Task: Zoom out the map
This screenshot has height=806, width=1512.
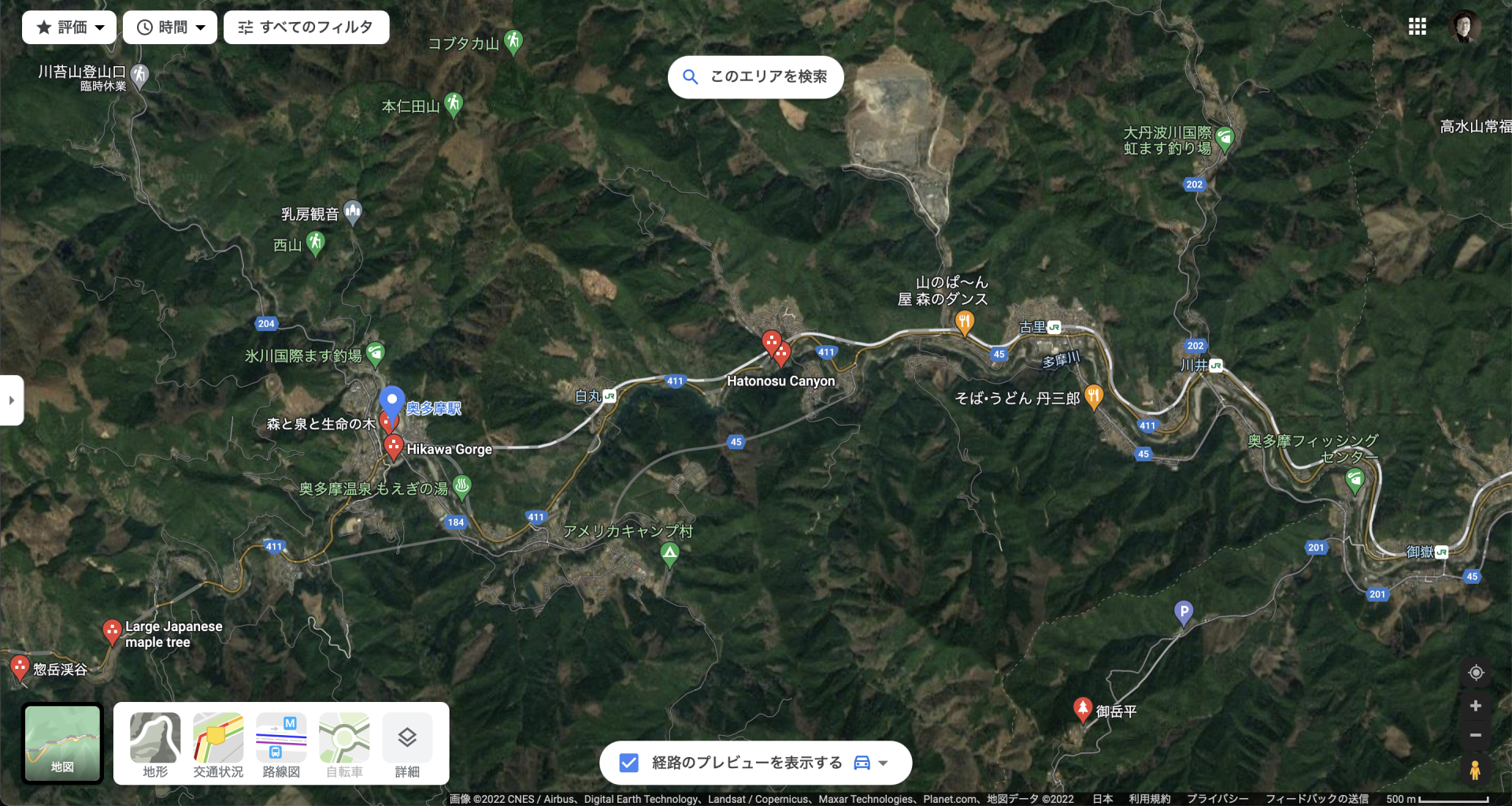Action: (x=1476, y=735)
